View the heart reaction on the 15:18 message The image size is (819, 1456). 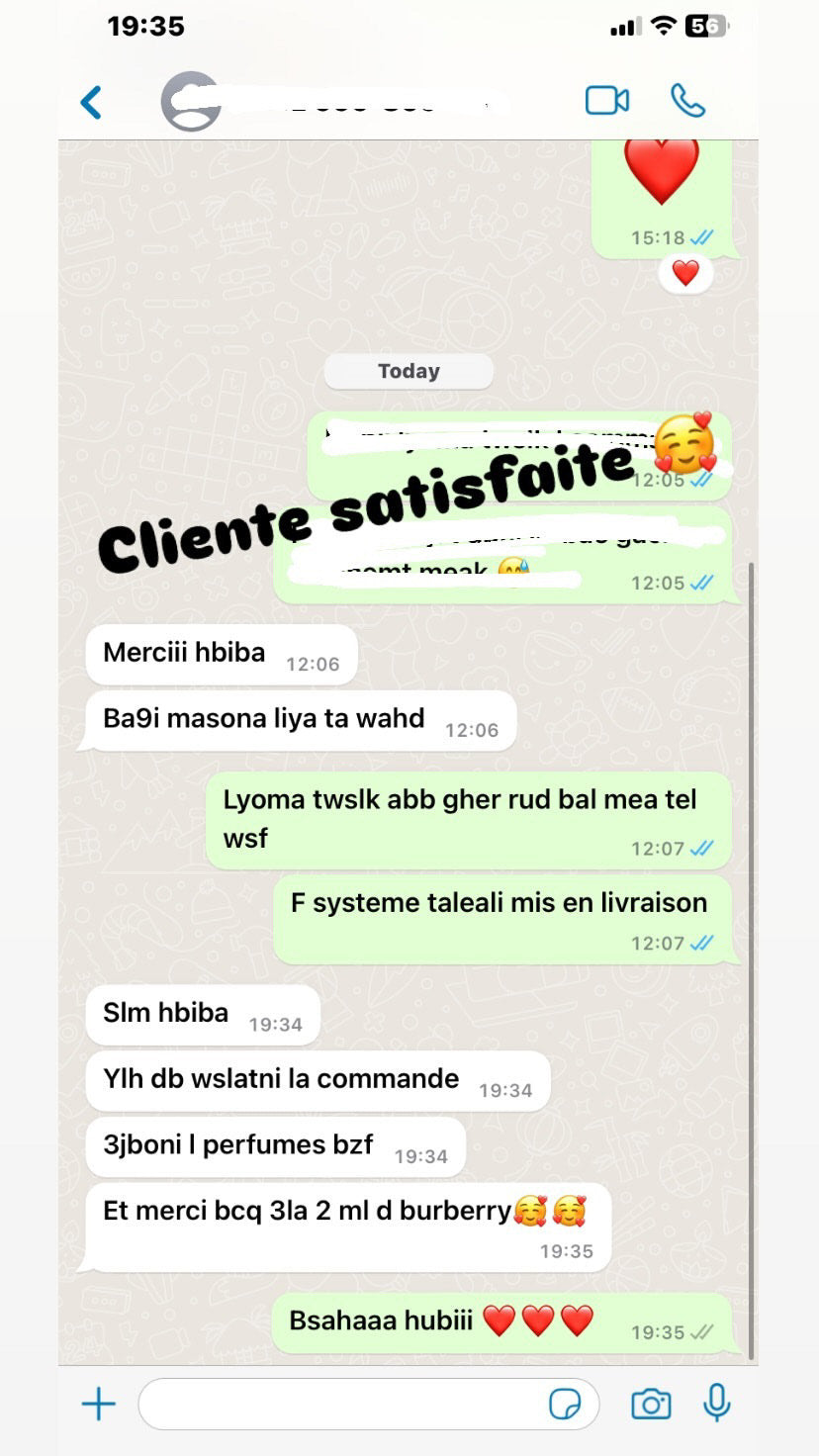click(685, 273)
